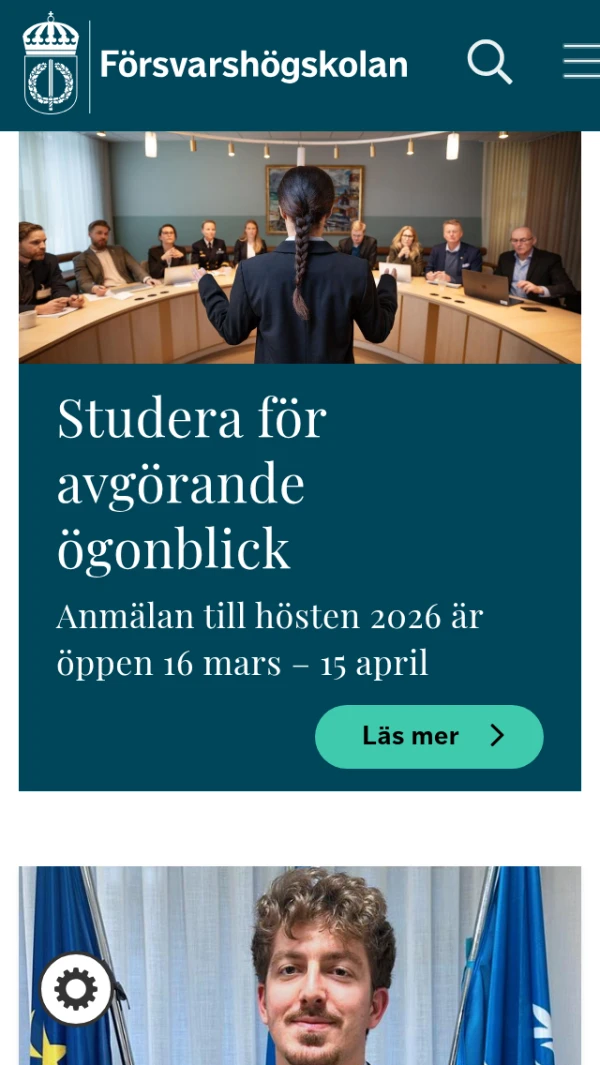
Task: Open the search magnifier icon
Action: point(489,63)
